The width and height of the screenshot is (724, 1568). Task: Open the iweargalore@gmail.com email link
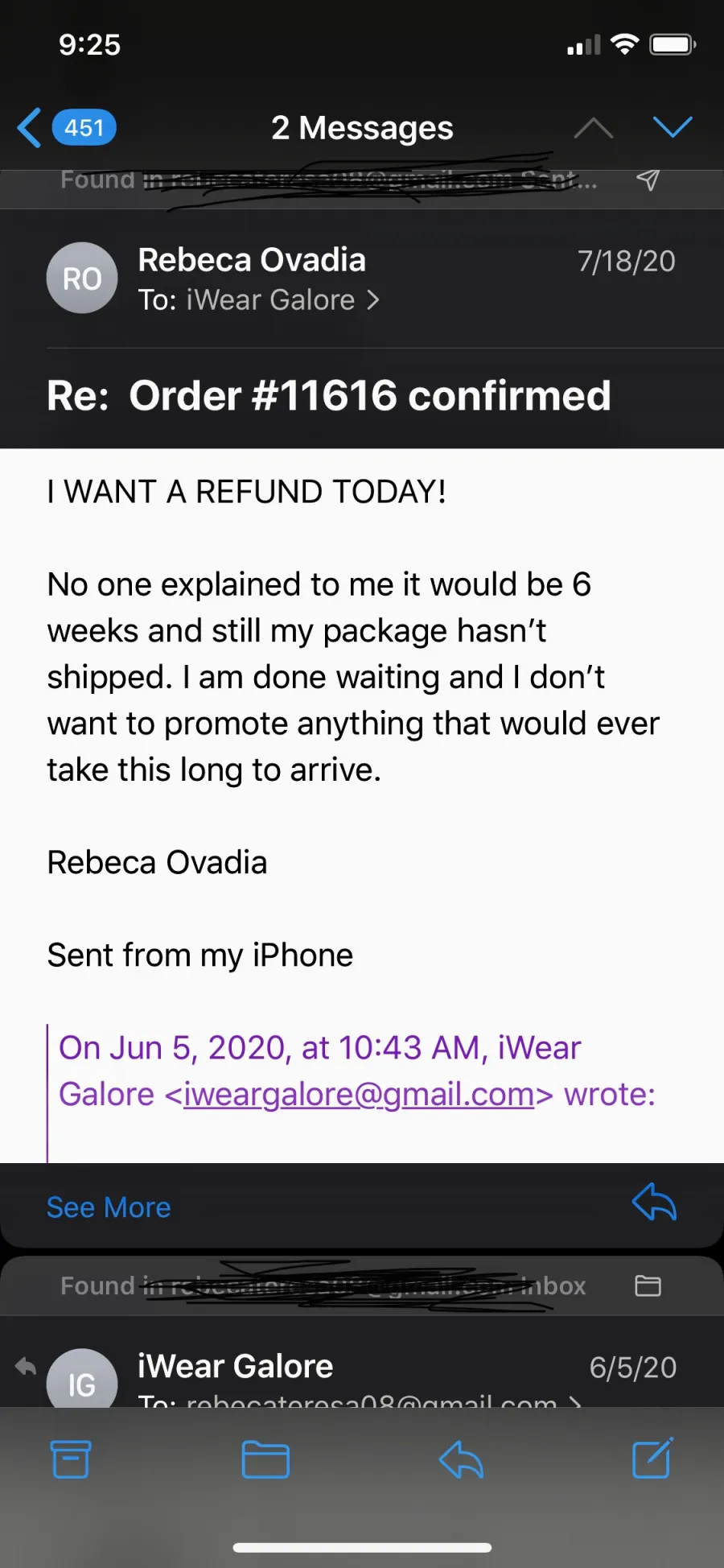click(x=359, y=1095)
